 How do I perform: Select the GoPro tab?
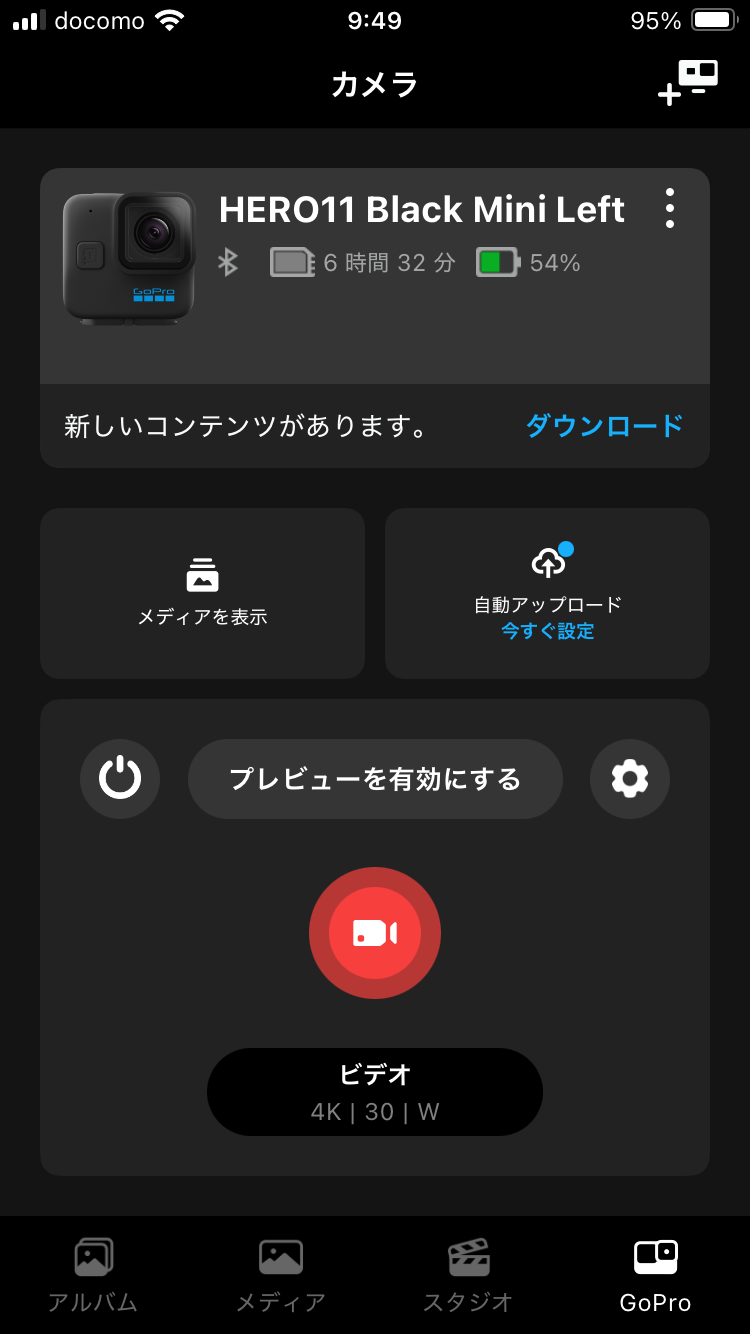(656, 1274)
